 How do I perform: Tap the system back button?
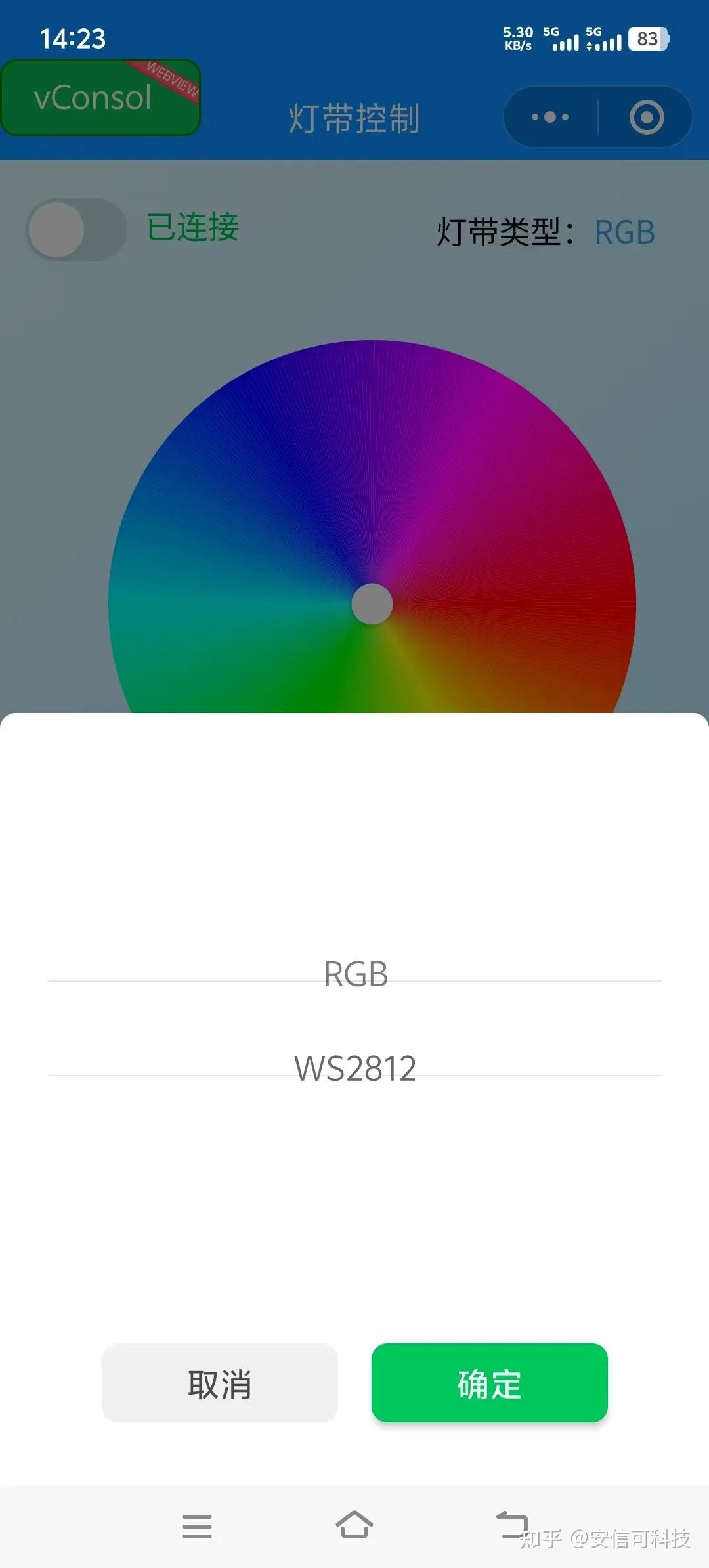(512, 1525)
